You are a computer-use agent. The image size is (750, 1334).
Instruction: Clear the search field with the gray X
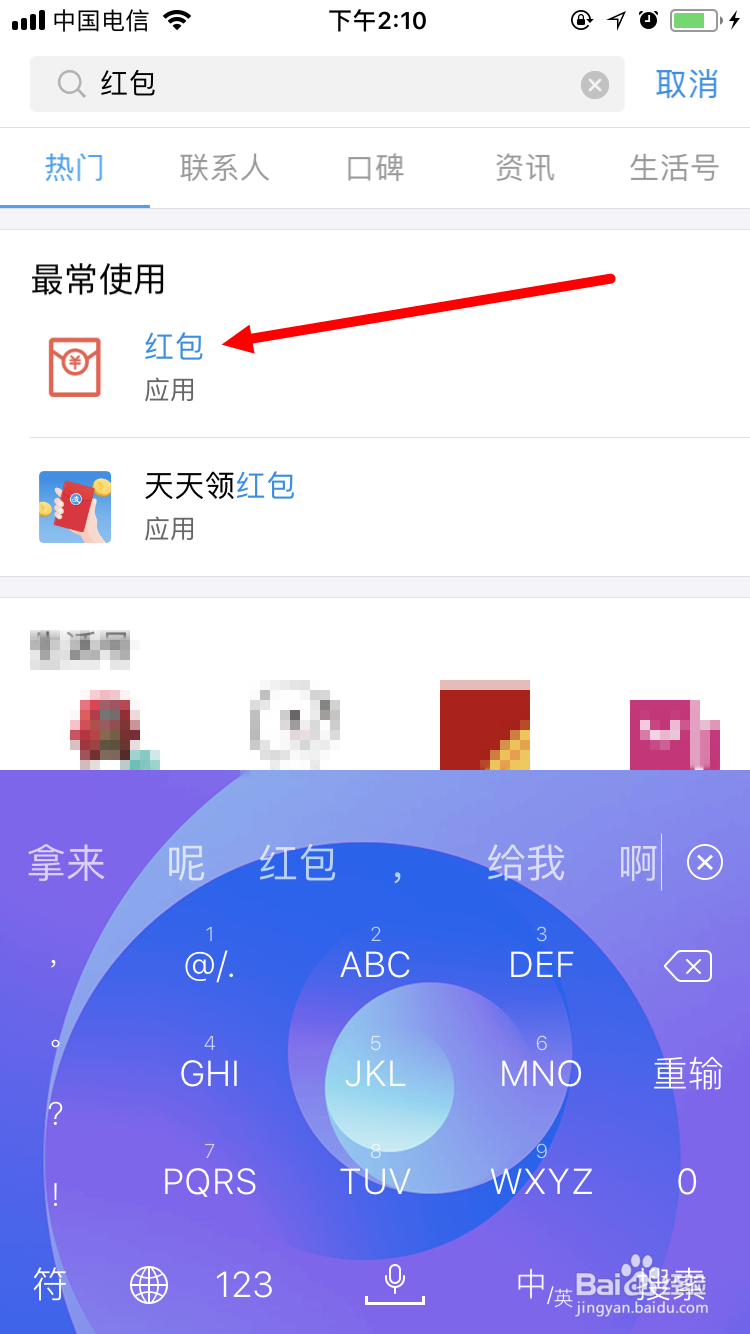tap(595, 84)
